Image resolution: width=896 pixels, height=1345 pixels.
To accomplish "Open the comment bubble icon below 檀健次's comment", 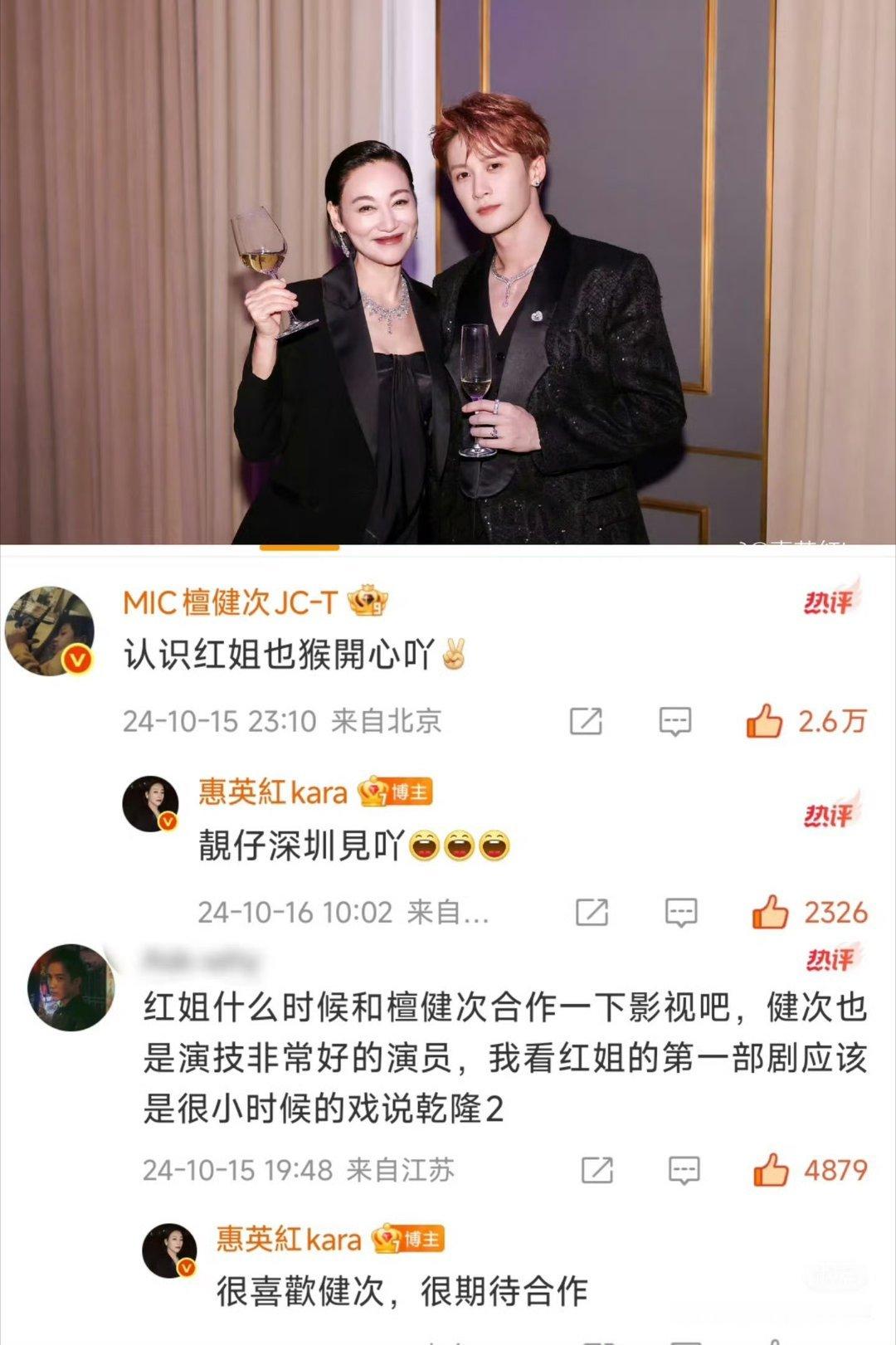I will tap(676, 721).
